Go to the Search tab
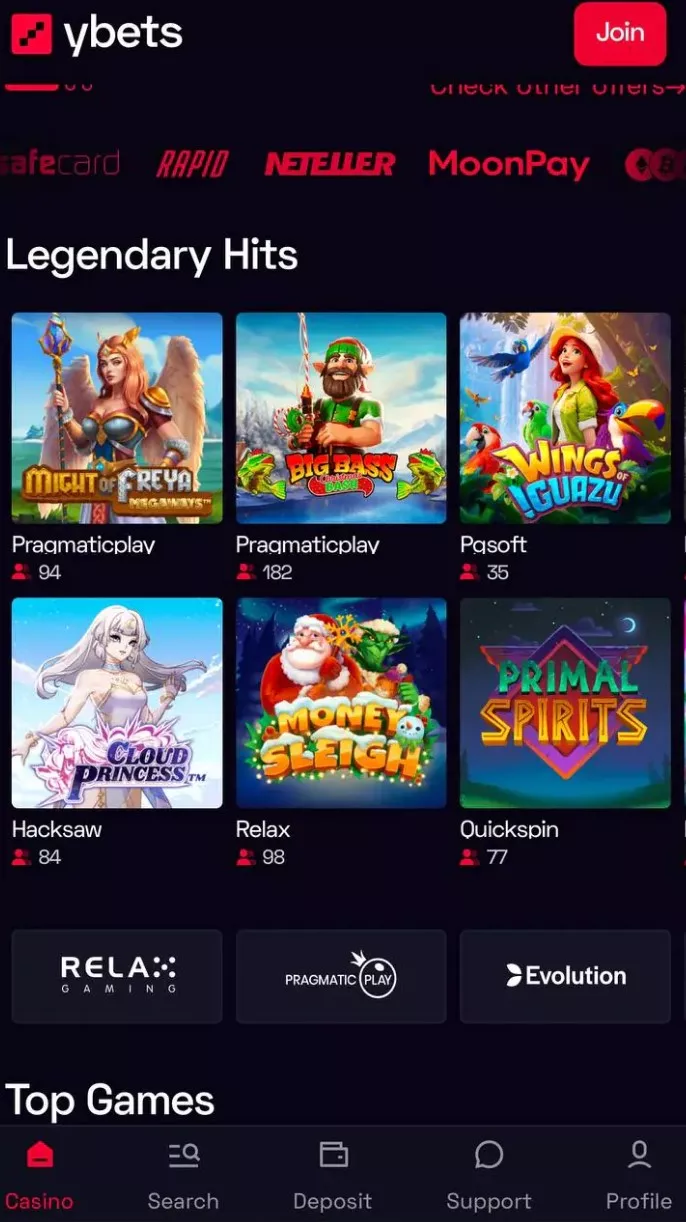This screenshot has height=1222, width=686. pos(183,1174)
